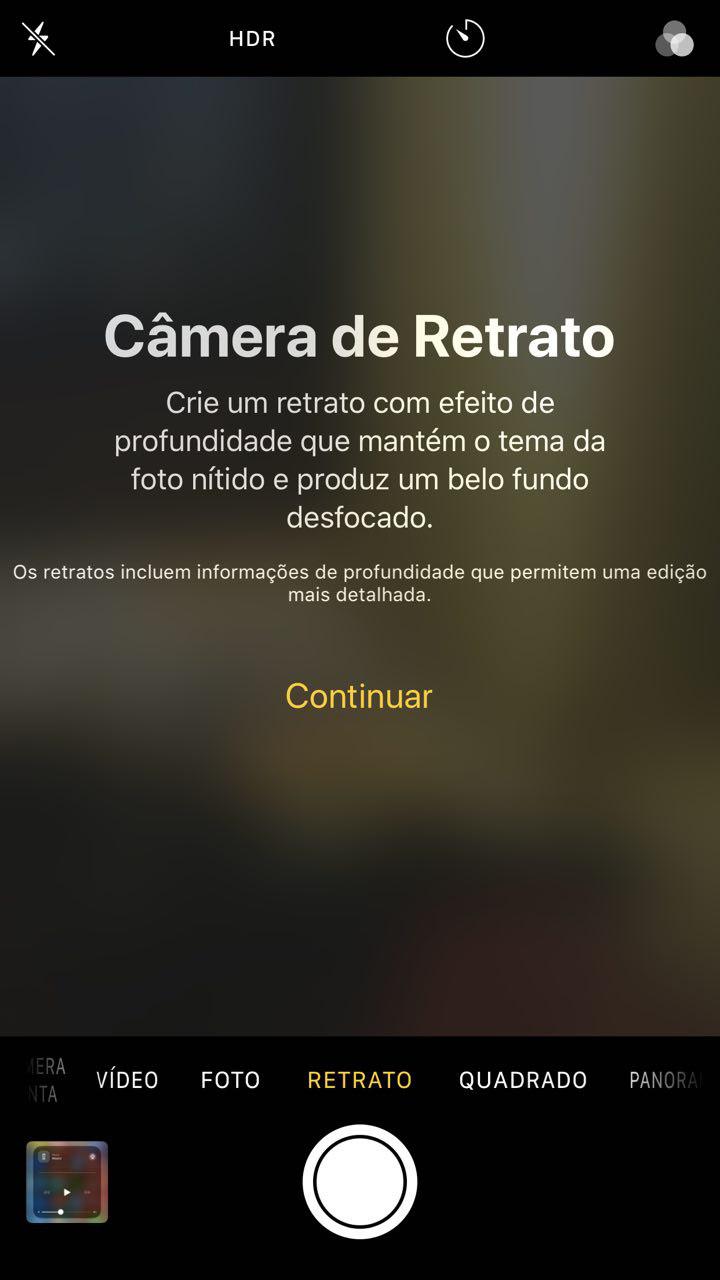Screen dimensions: 720x1280
Task: Tap the overlapping circles filters icon
Action: (x=674, y=39)
